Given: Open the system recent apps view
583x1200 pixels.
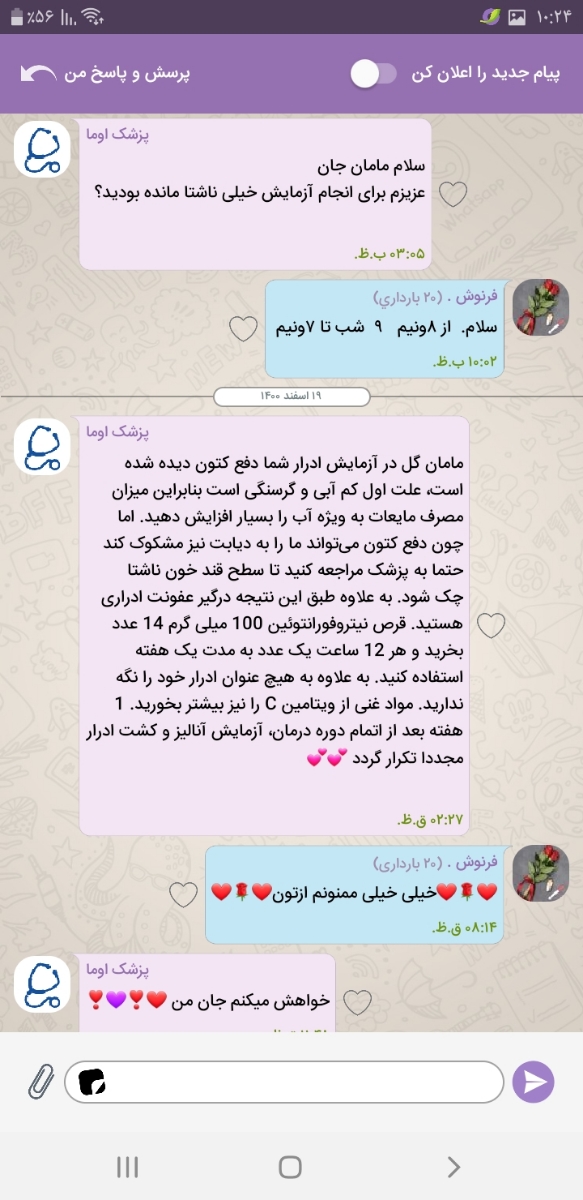Looking at the screenshot, I should [x=127, y=1166].
